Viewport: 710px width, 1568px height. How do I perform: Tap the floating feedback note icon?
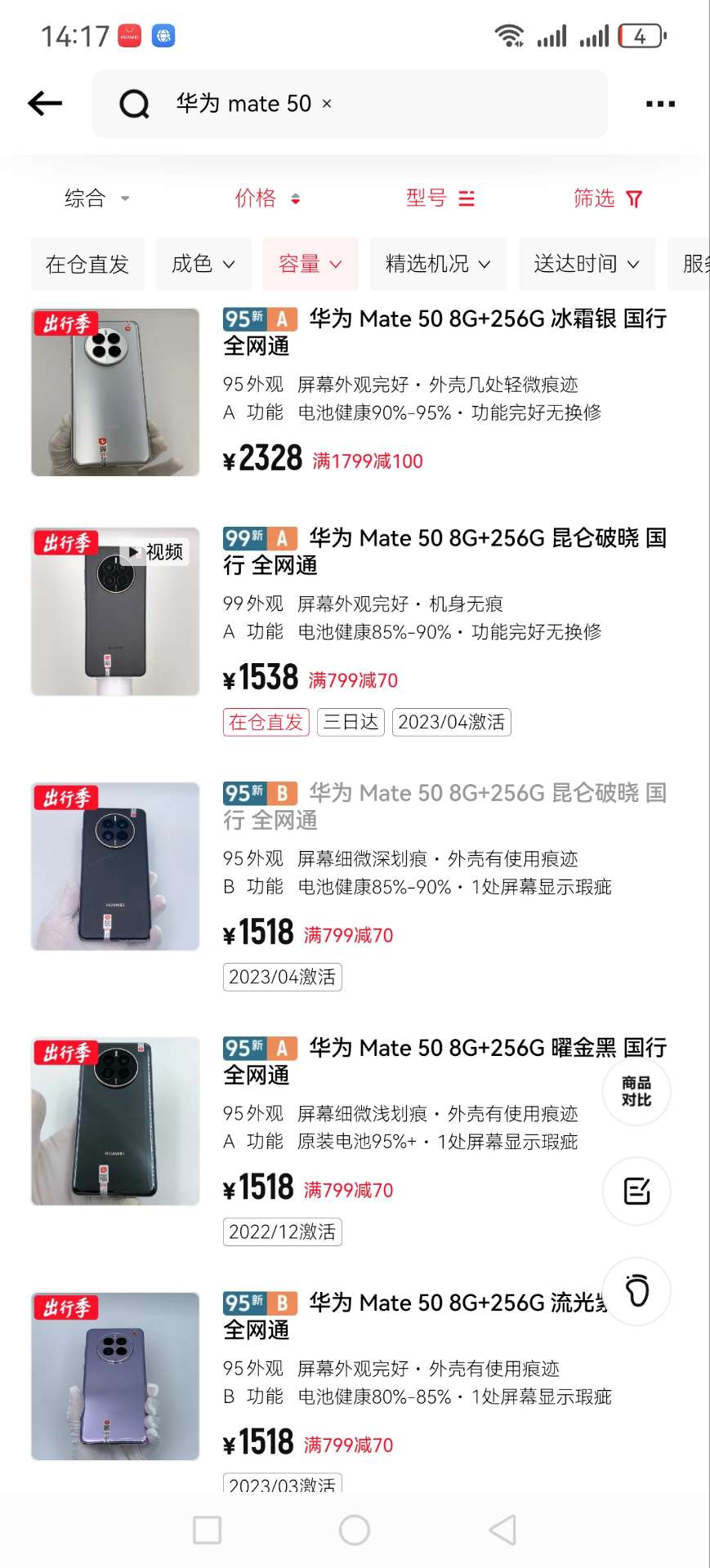point(636,1192)
